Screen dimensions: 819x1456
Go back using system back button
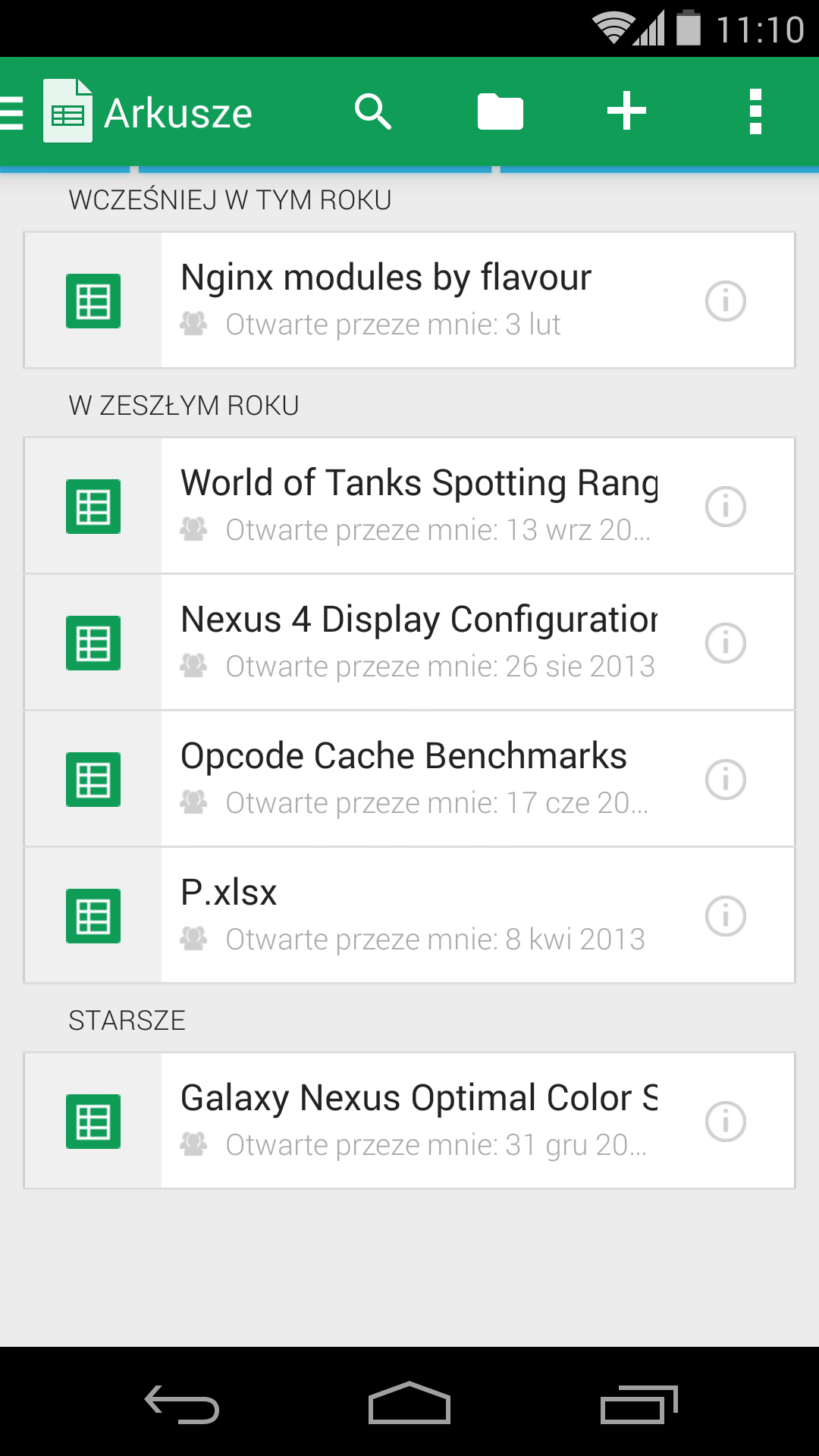tap(182, 1404)
